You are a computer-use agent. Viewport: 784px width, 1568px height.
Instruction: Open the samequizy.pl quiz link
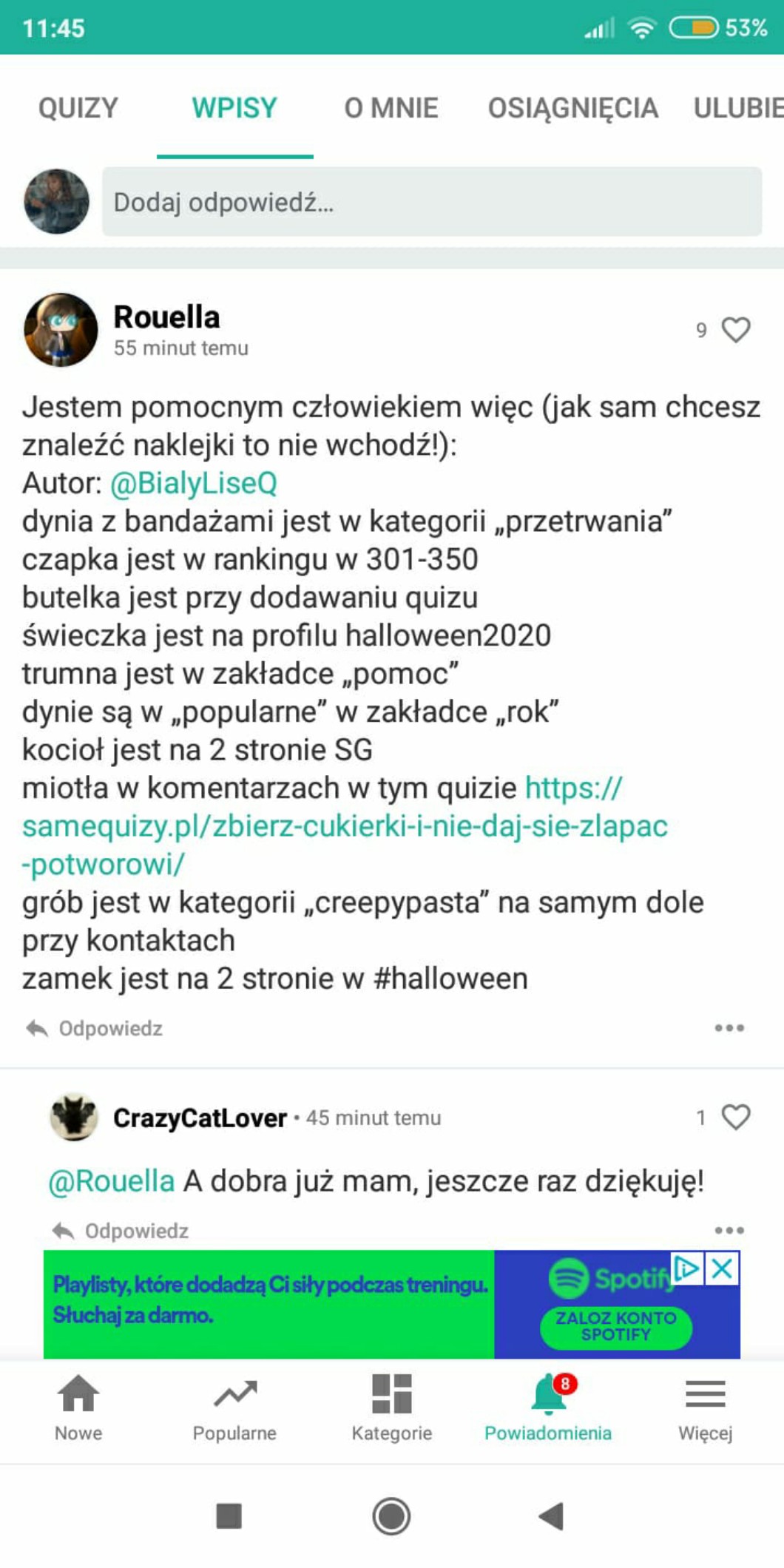(345, 825)
